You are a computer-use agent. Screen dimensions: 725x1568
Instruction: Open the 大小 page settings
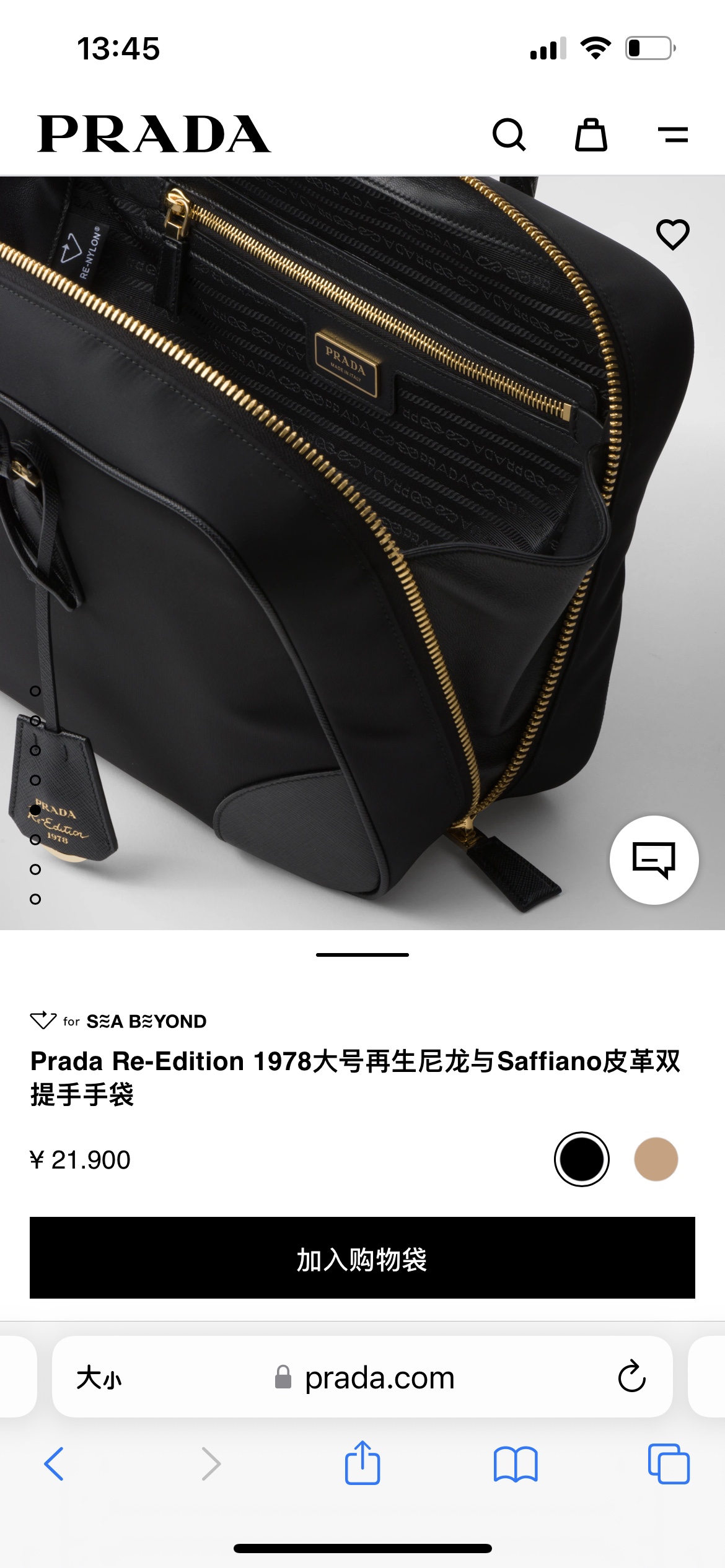99,1378
